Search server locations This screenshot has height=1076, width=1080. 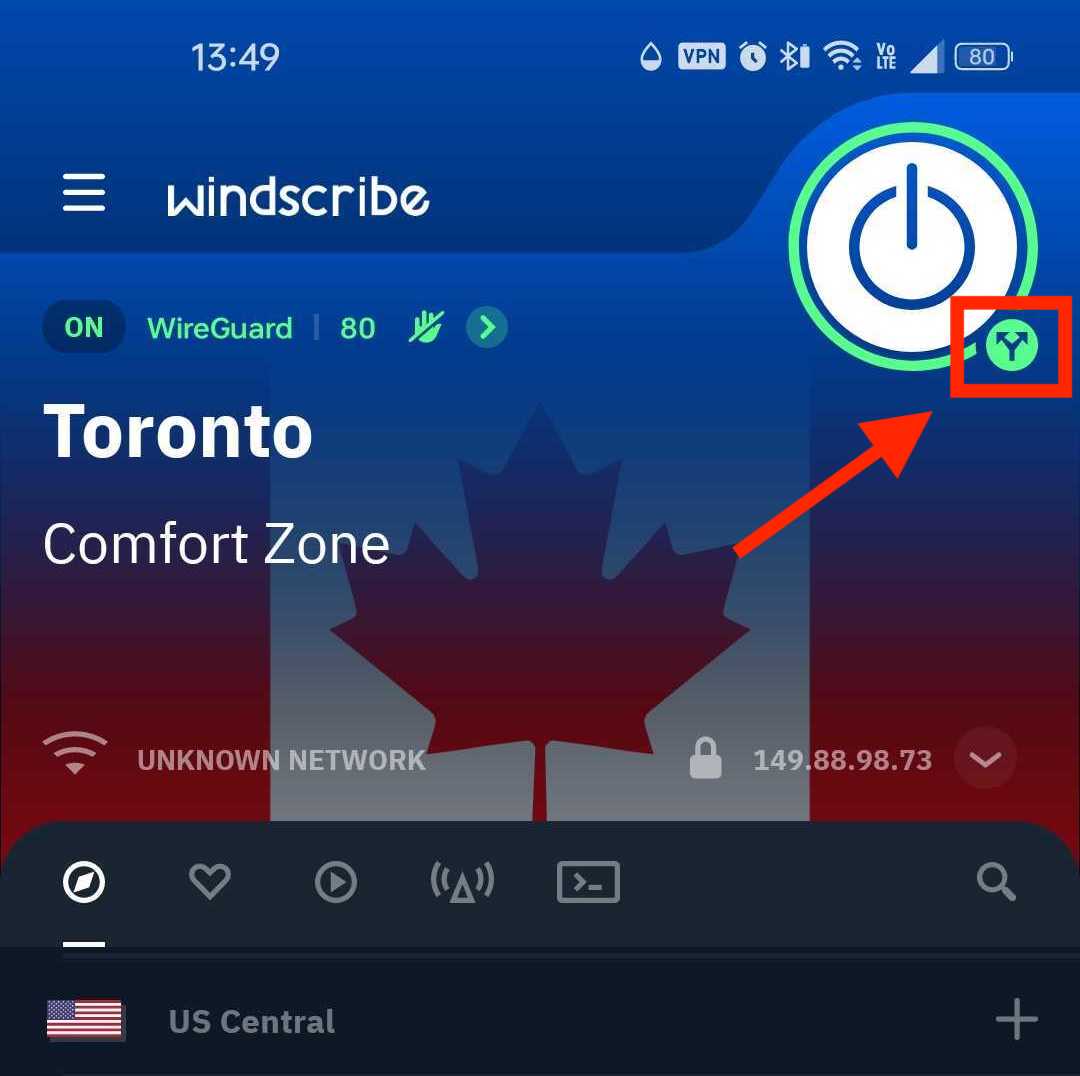pyautogui.click(x=996, y=882)
